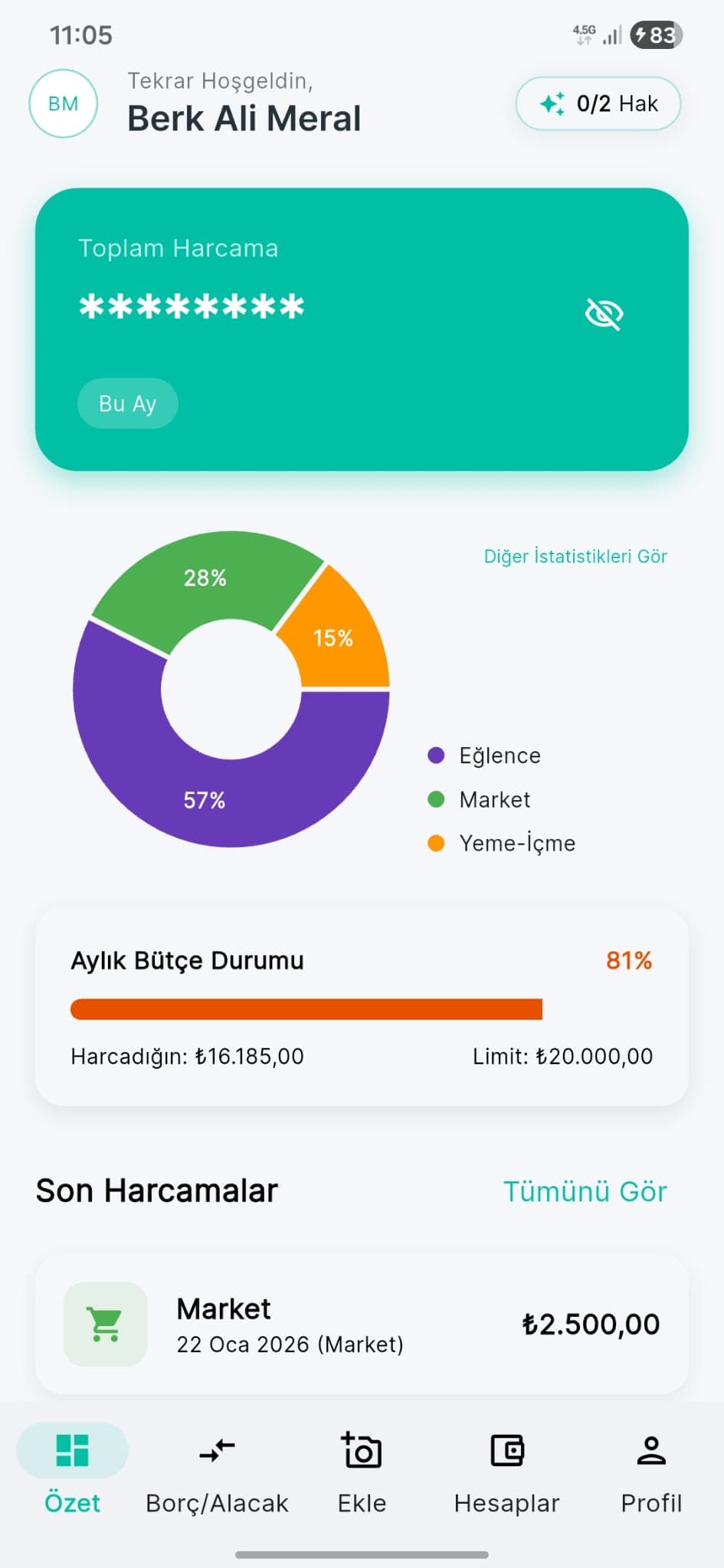Open Diğer İstatistikleri Gör link
Viewport: 724px width, 1568px height.
574,556
